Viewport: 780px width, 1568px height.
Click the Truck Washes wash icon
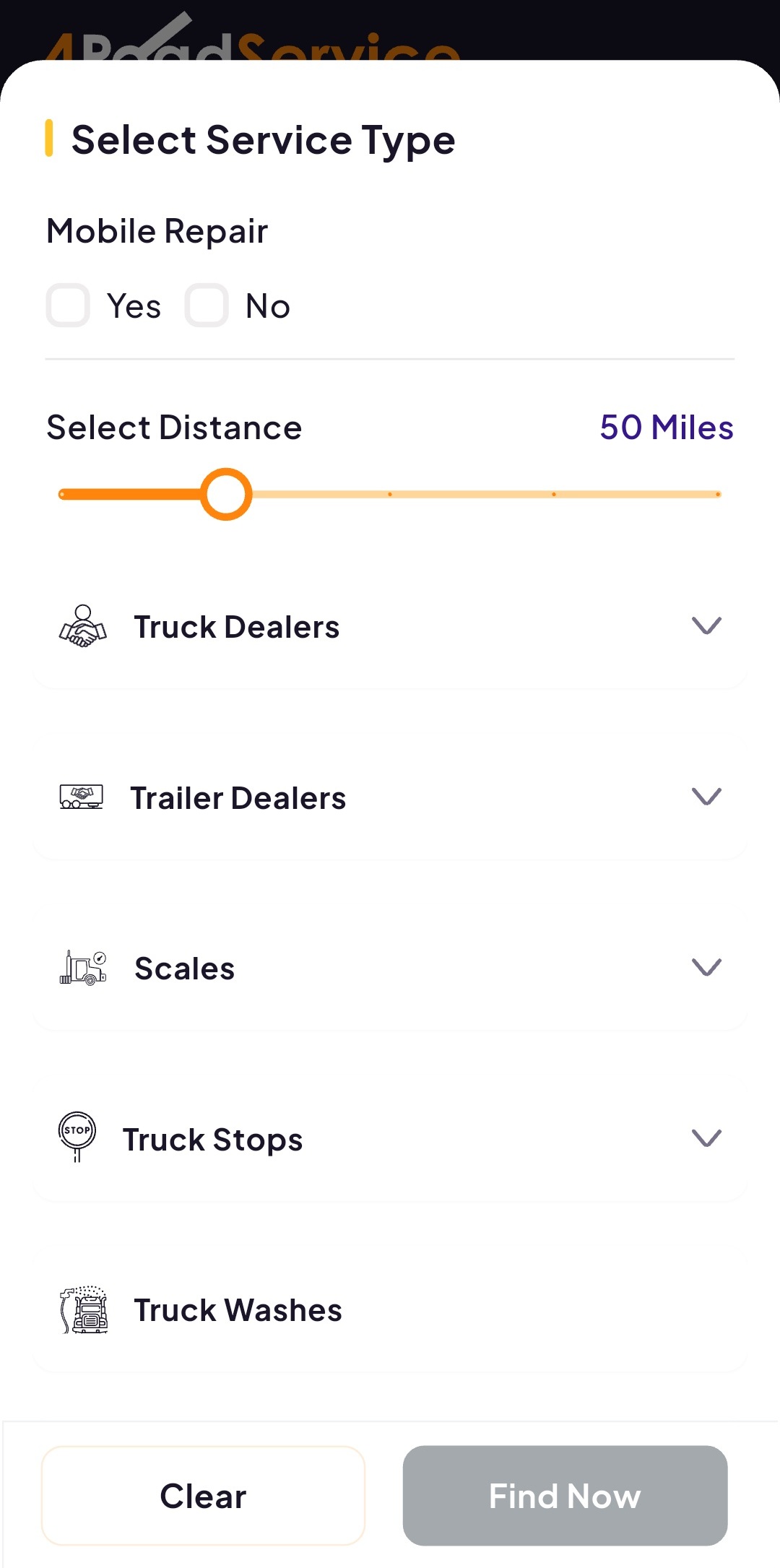[82, 1309]
